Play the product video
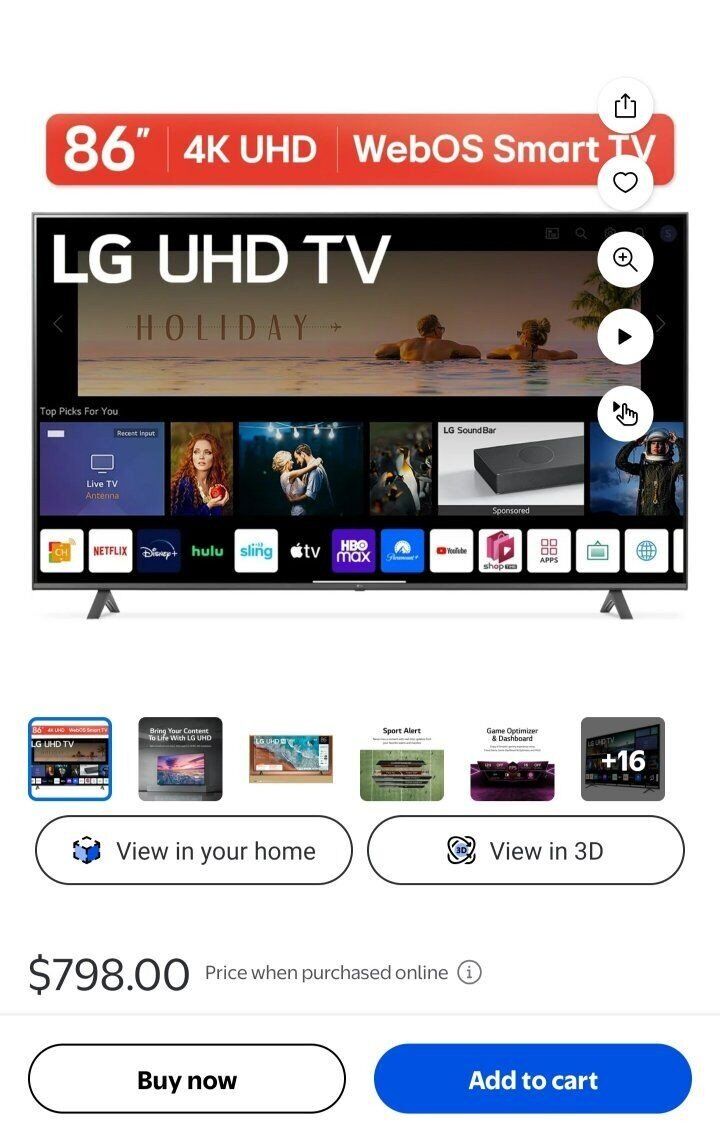Screen dimensions: 720x1126 [624, 337]
